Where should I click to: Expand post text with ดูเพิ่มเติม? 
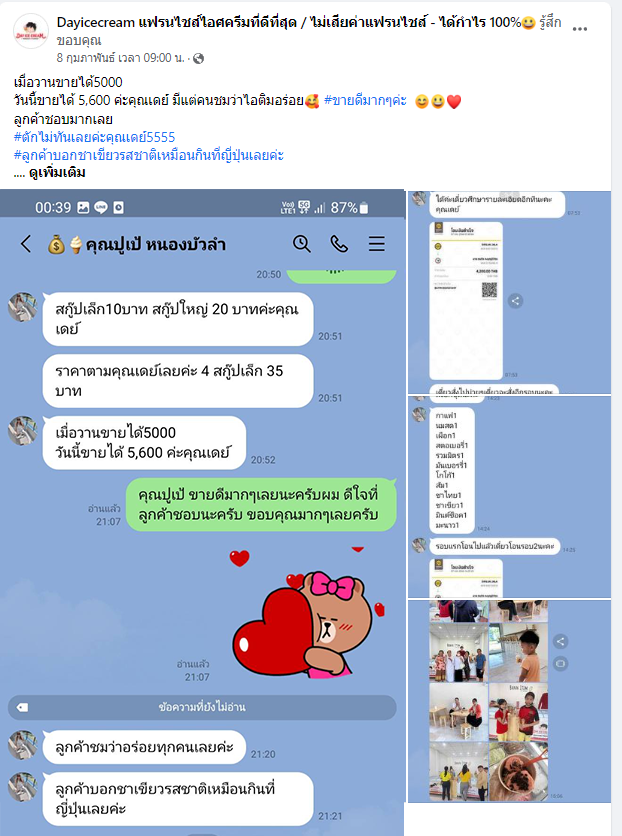pyautogui.click(x=59, y=173)
